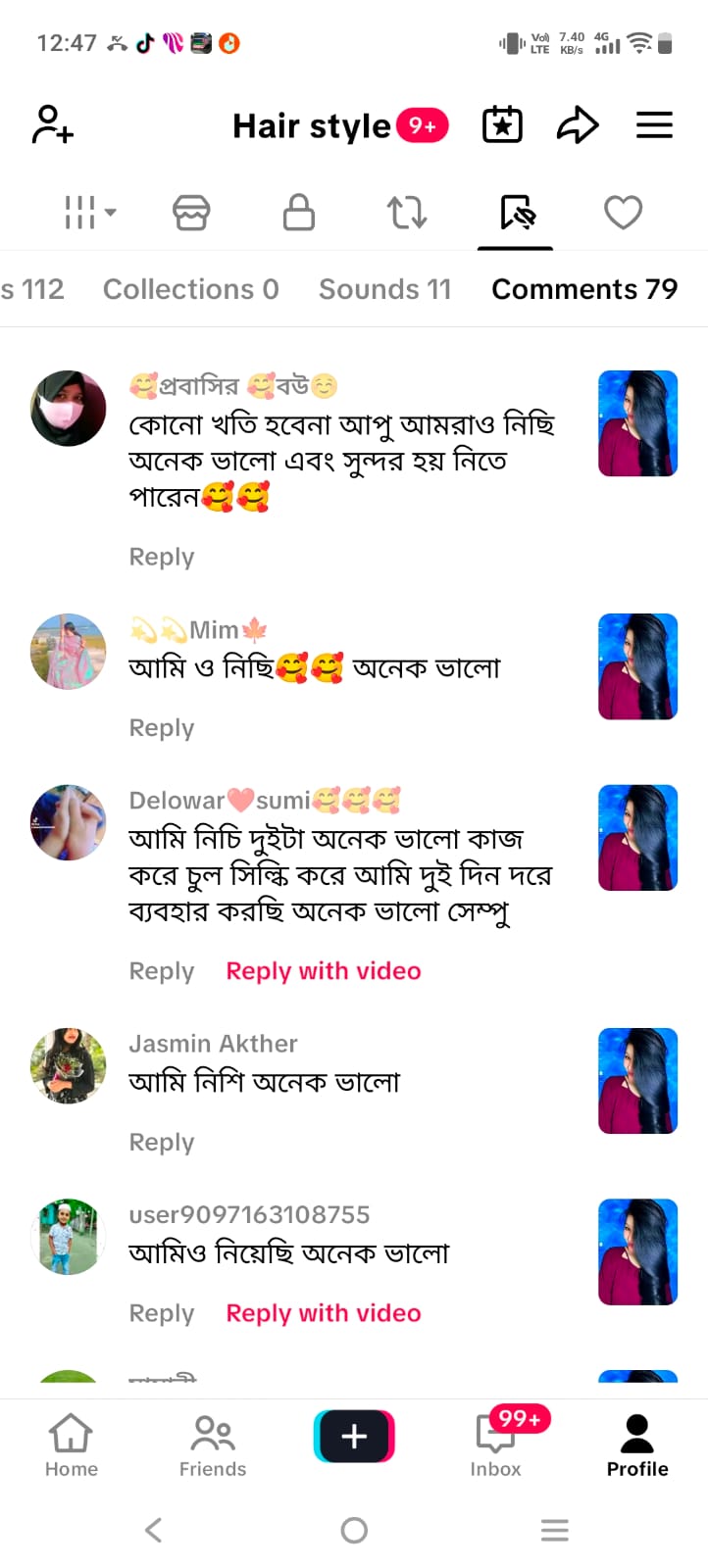The width and height of the screenshot is (708, 1568).
Task: Open the reposts tab
Action: 406,212
